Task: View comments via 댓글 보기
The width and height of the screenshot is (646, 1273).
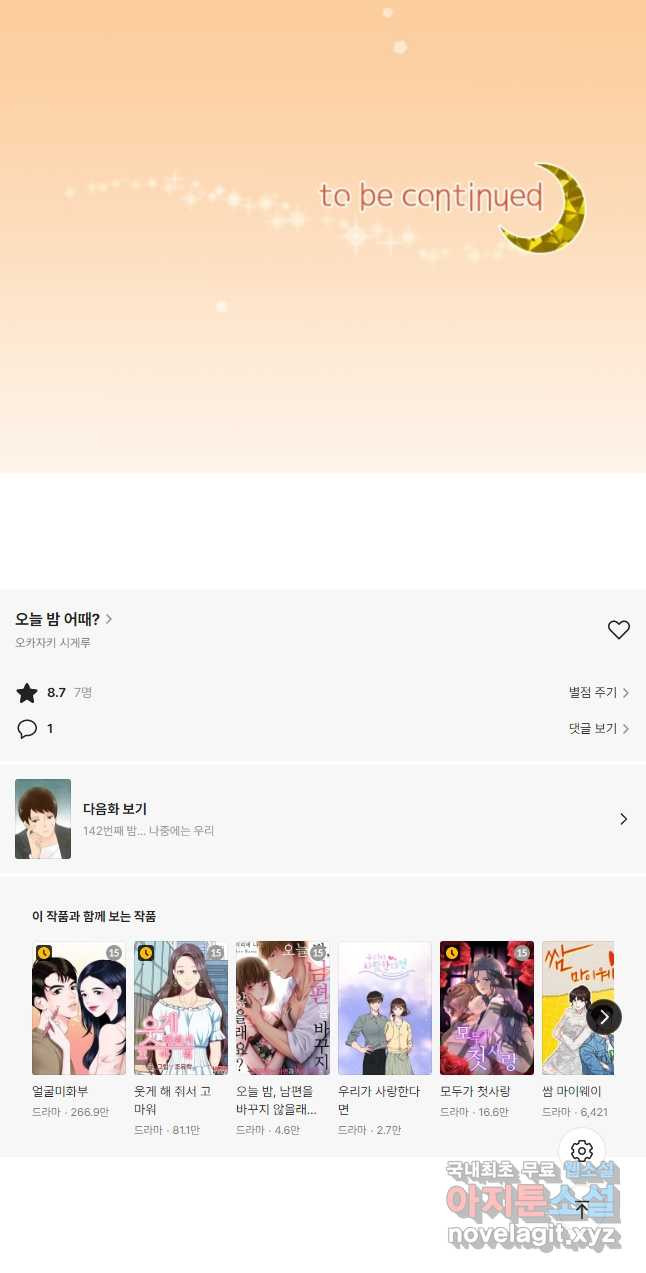Action: point(598,729)
